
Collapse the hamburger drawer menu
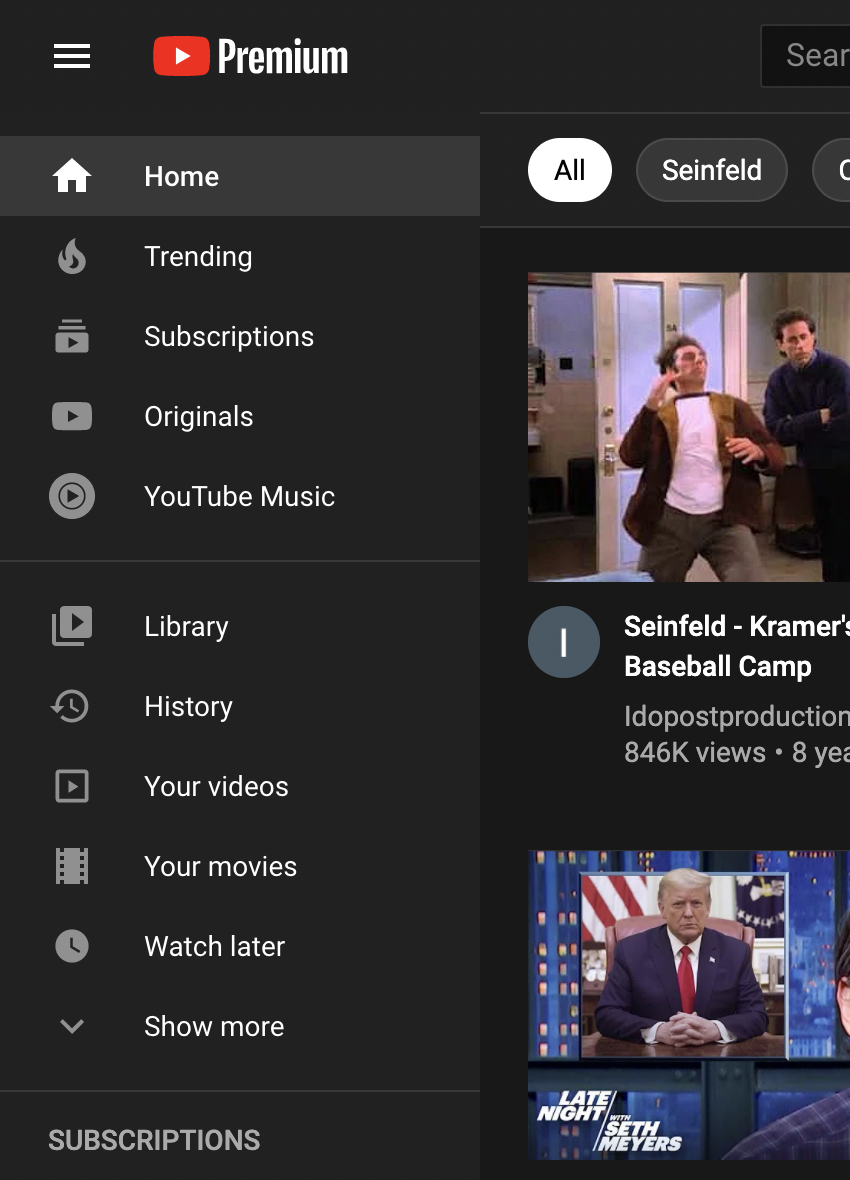[72, 57]
